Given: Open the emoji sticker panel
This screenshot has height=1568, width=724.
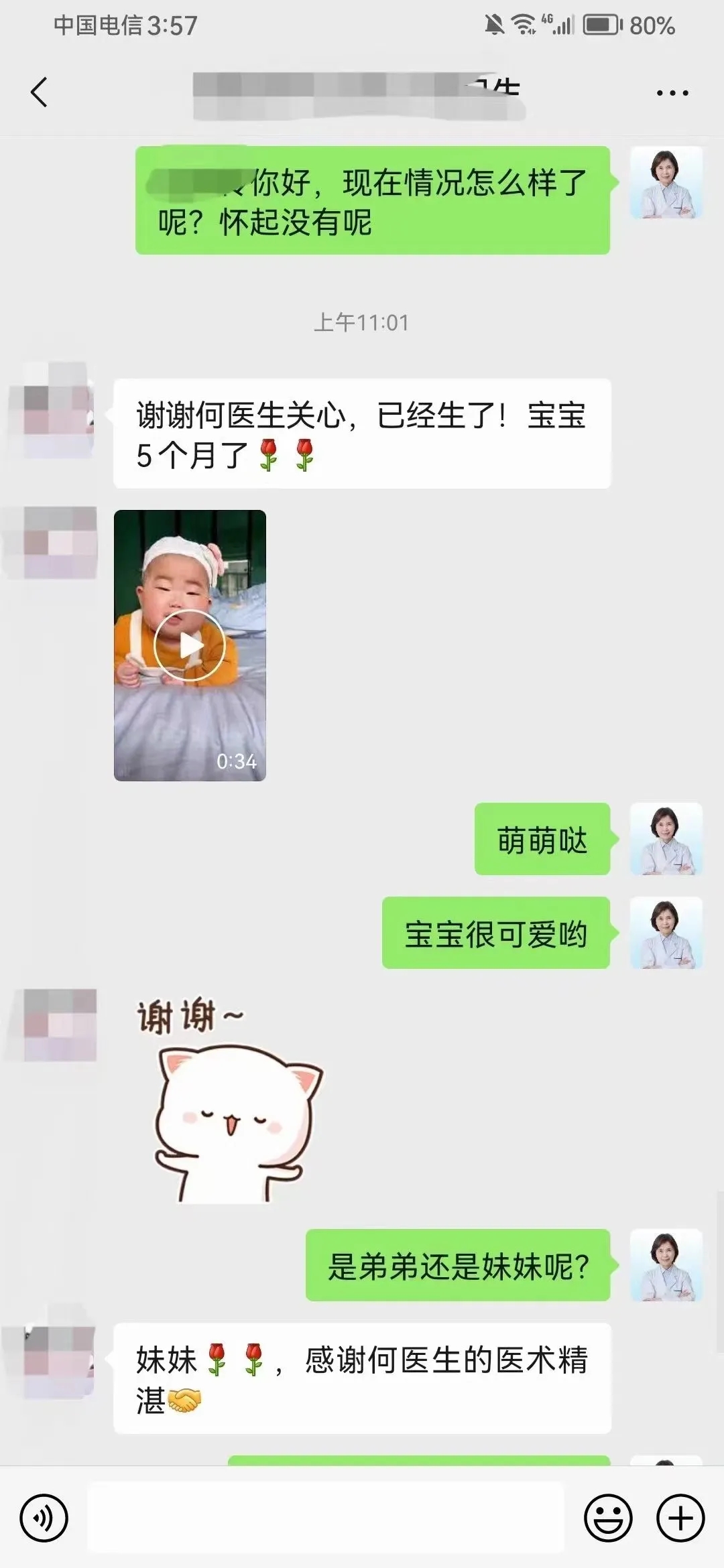Looking at the screenshot, I should 608,1518.
